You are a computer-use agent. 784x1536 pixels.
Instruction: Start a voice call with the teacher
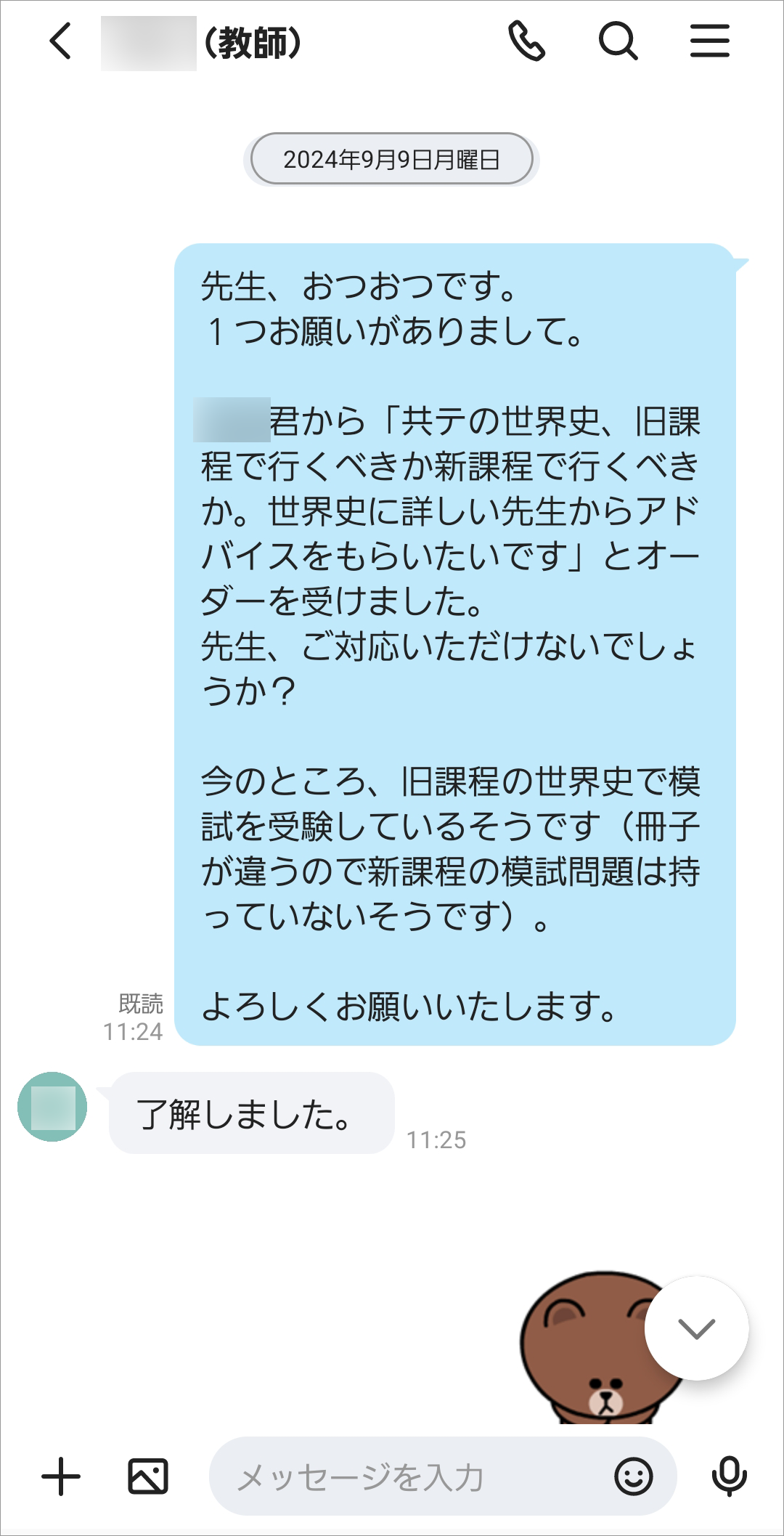click(526, 41)
